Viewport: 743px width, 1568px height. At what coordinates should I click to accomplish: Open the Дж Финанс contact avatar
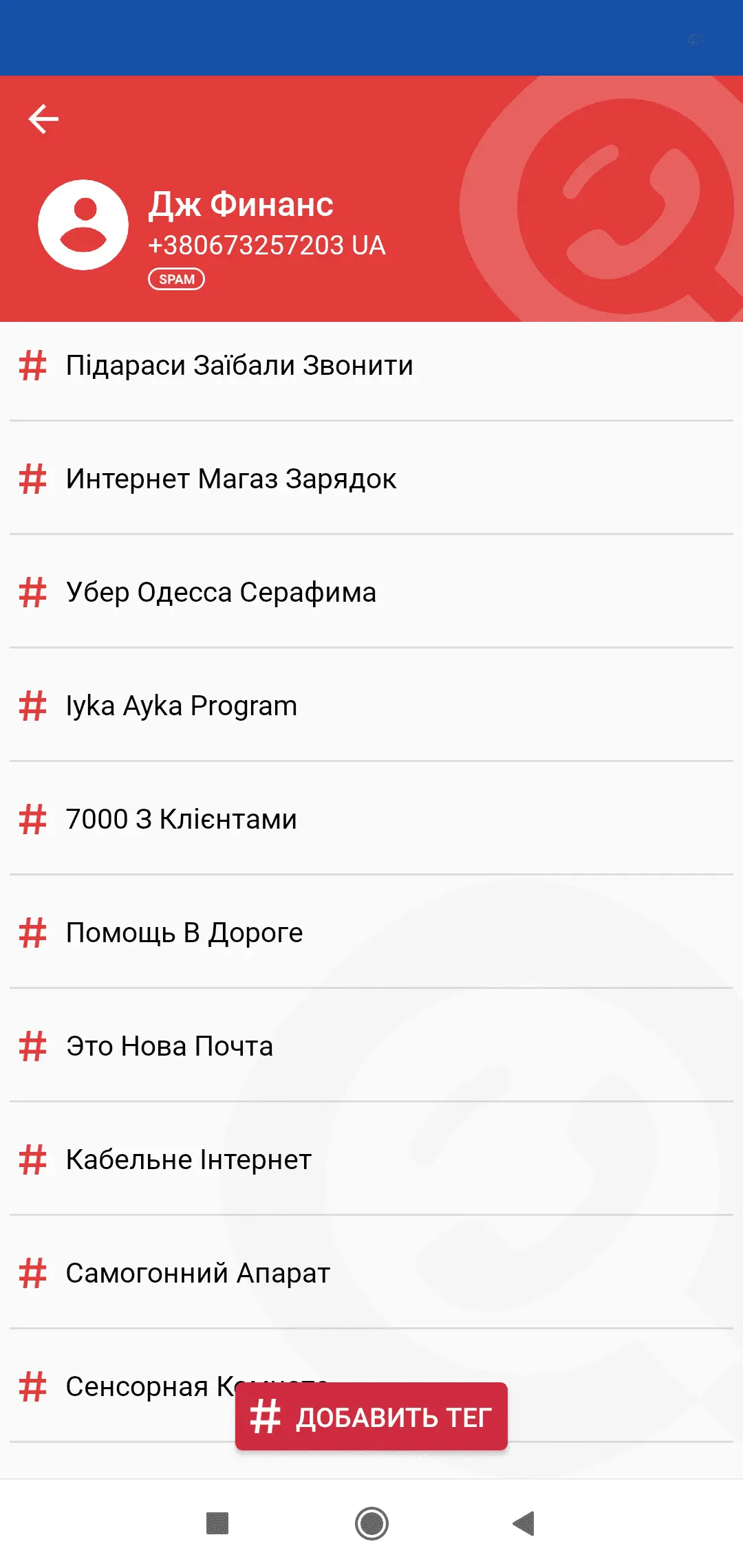[x=83, y=225]
